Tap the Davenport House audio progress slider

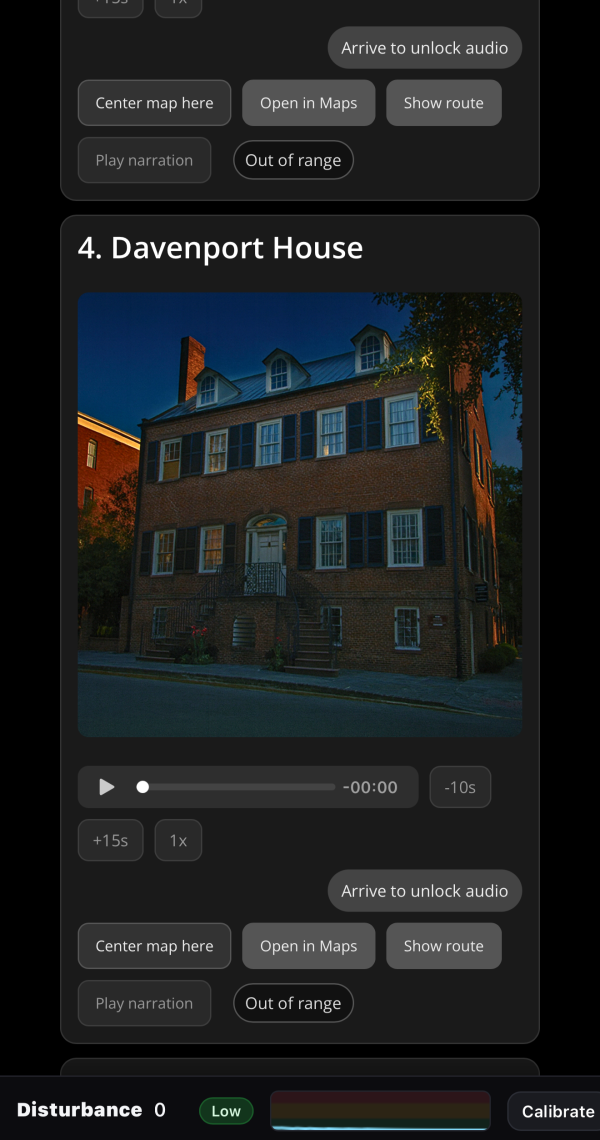238,787
